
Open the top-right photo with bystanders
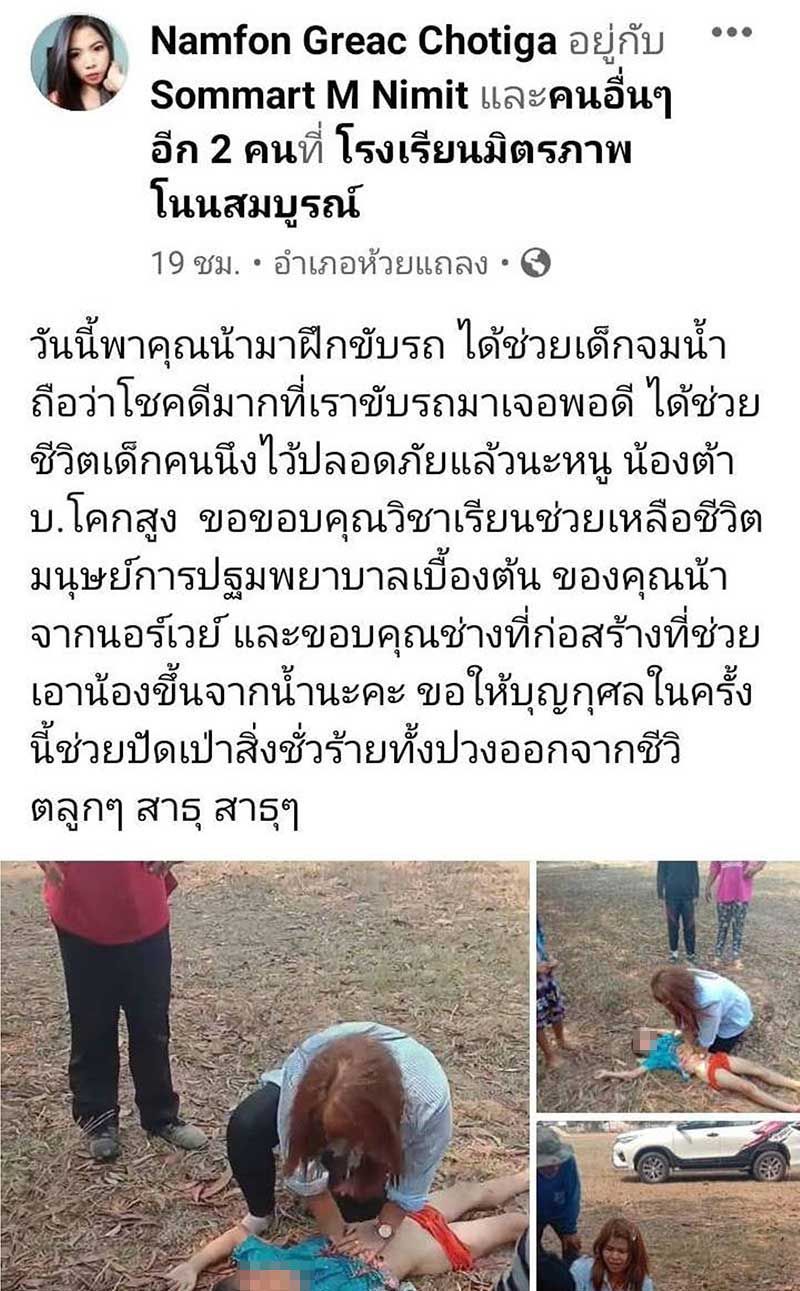point(668,985)
